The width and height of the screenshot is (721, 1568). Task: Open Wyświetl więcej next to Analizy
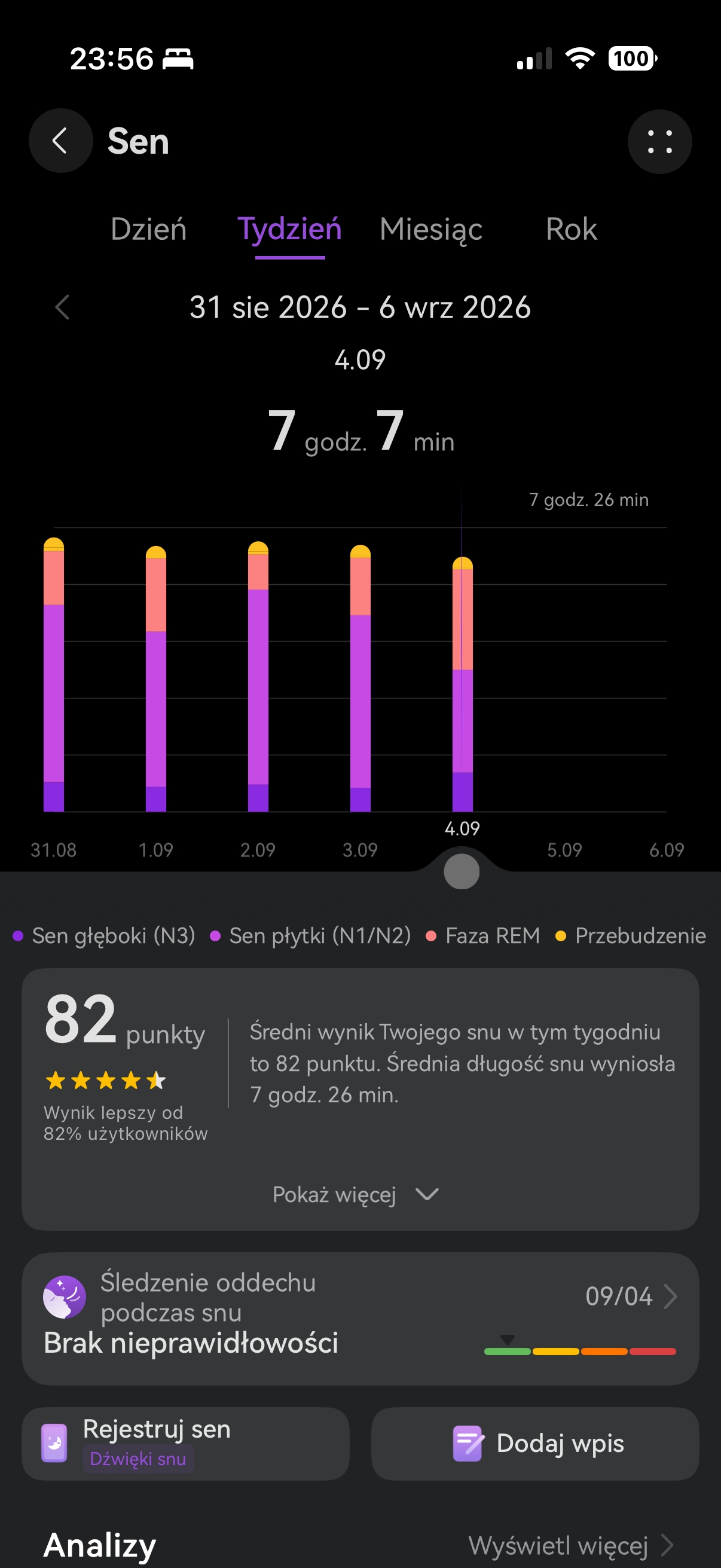pyautogui.click(x=571, y=1545)
